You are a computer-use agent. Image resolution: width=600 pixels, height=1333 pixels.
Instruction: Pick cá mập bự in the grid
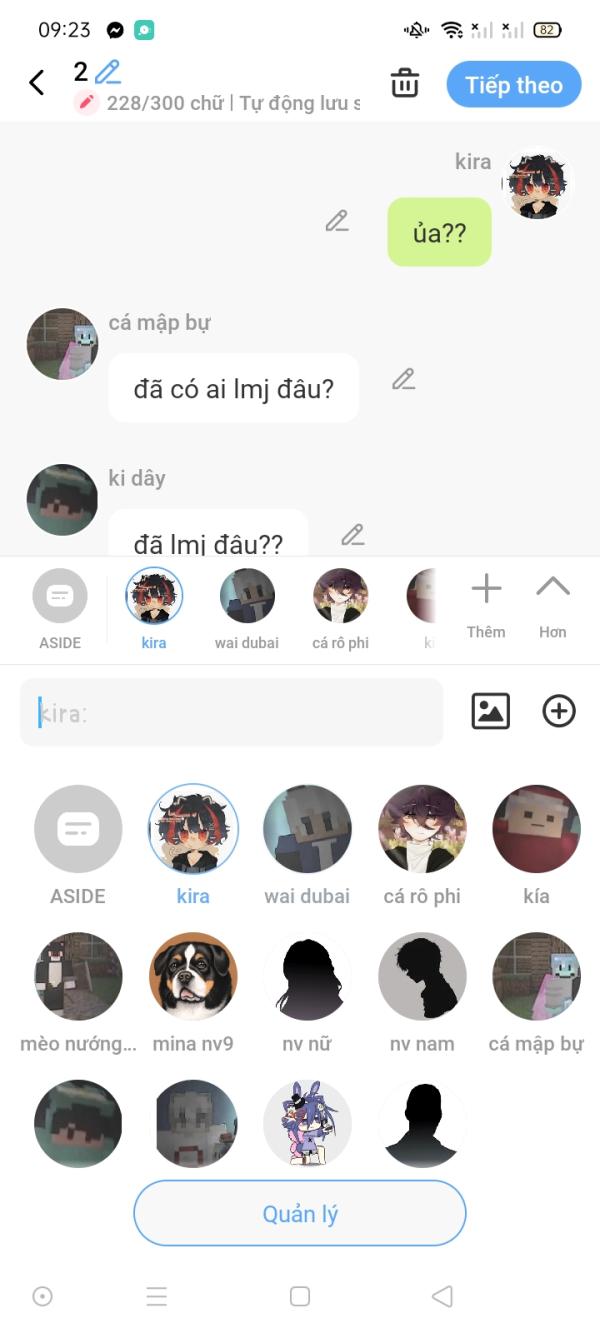(536, 992)
